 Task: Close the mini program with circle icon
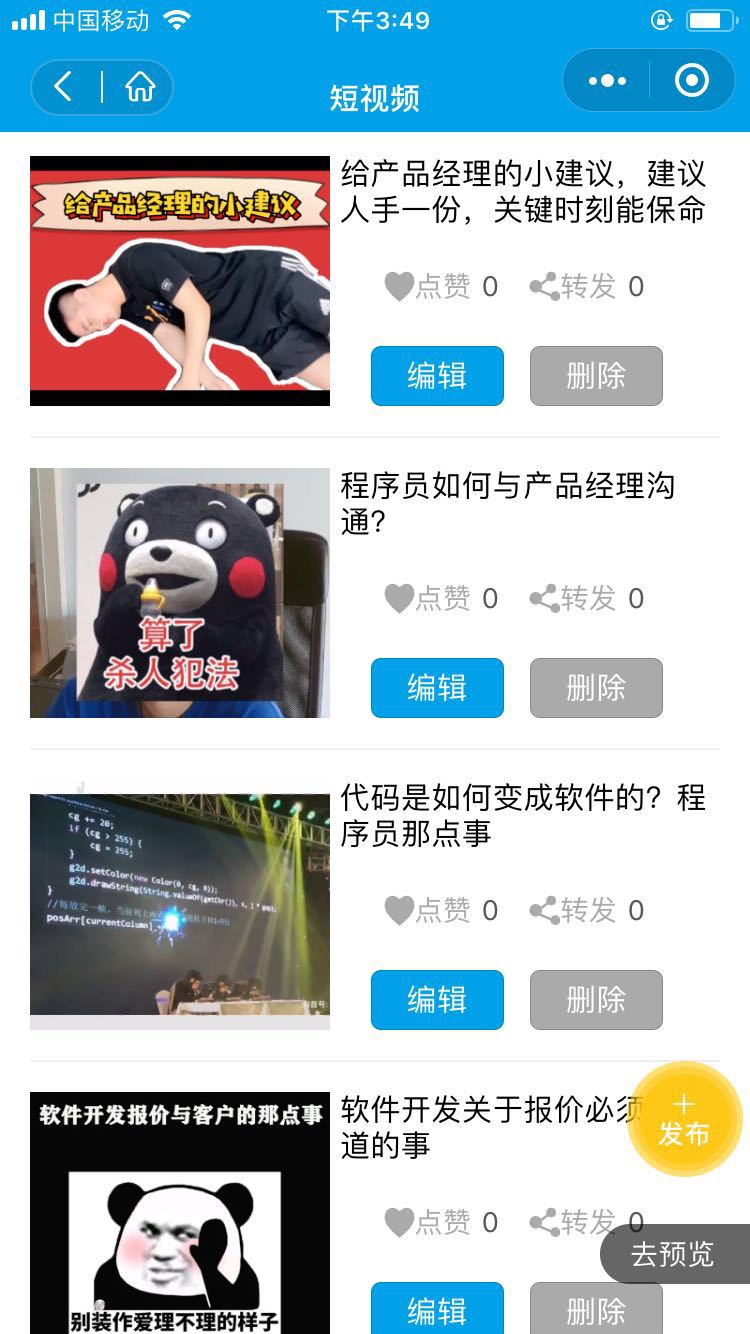[x=692, y=81]
